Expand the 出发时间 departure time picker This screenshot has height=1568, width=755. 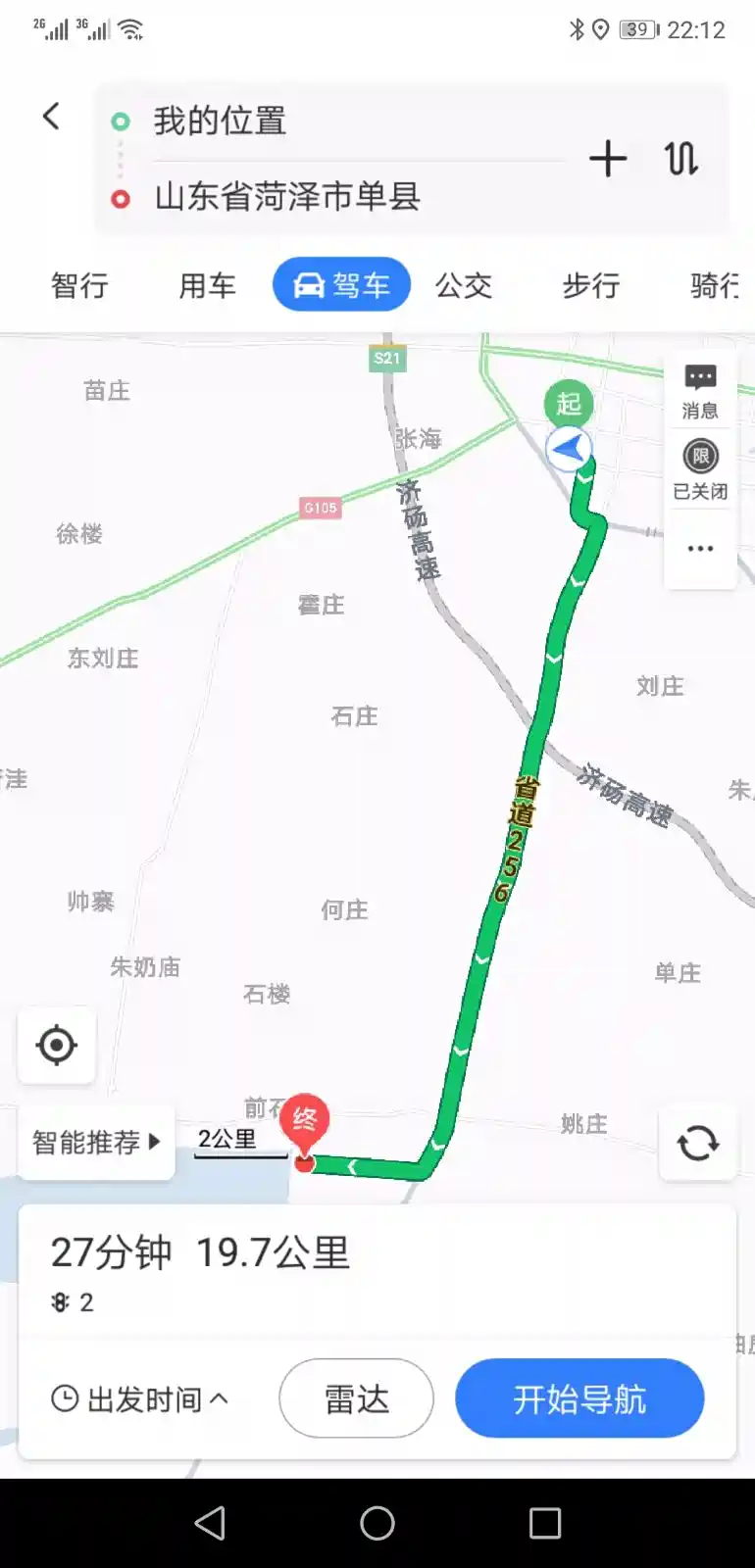[139, 1398]
